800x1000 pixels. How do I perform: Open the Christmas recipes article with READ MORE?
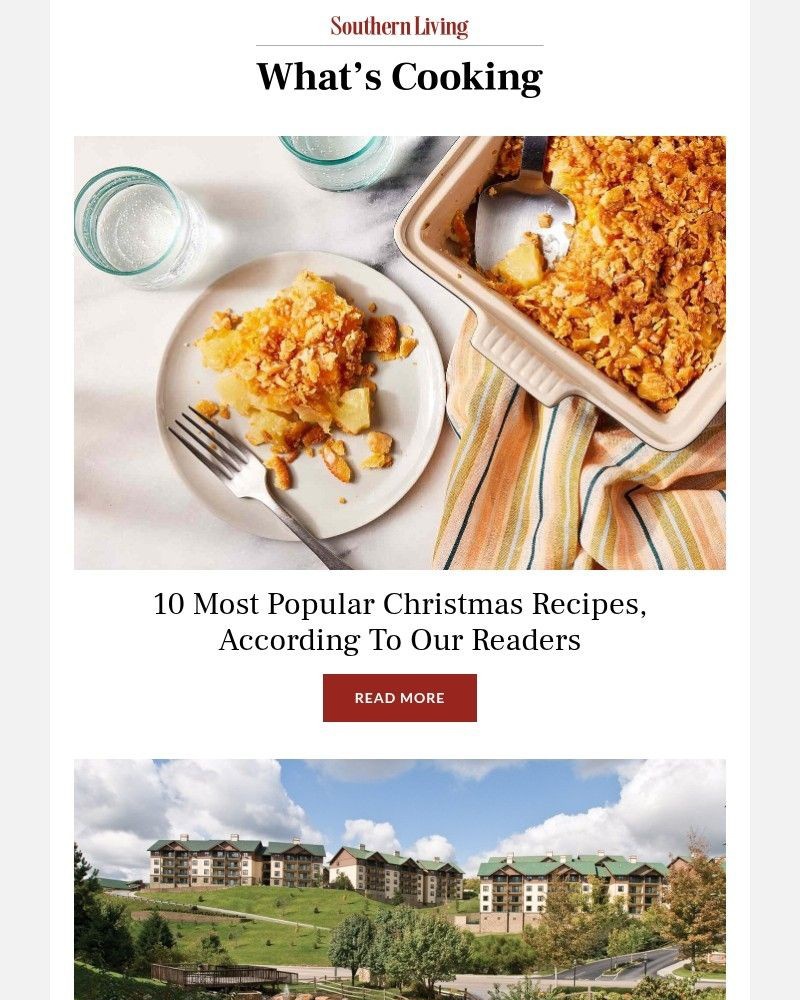click(399, 697)
